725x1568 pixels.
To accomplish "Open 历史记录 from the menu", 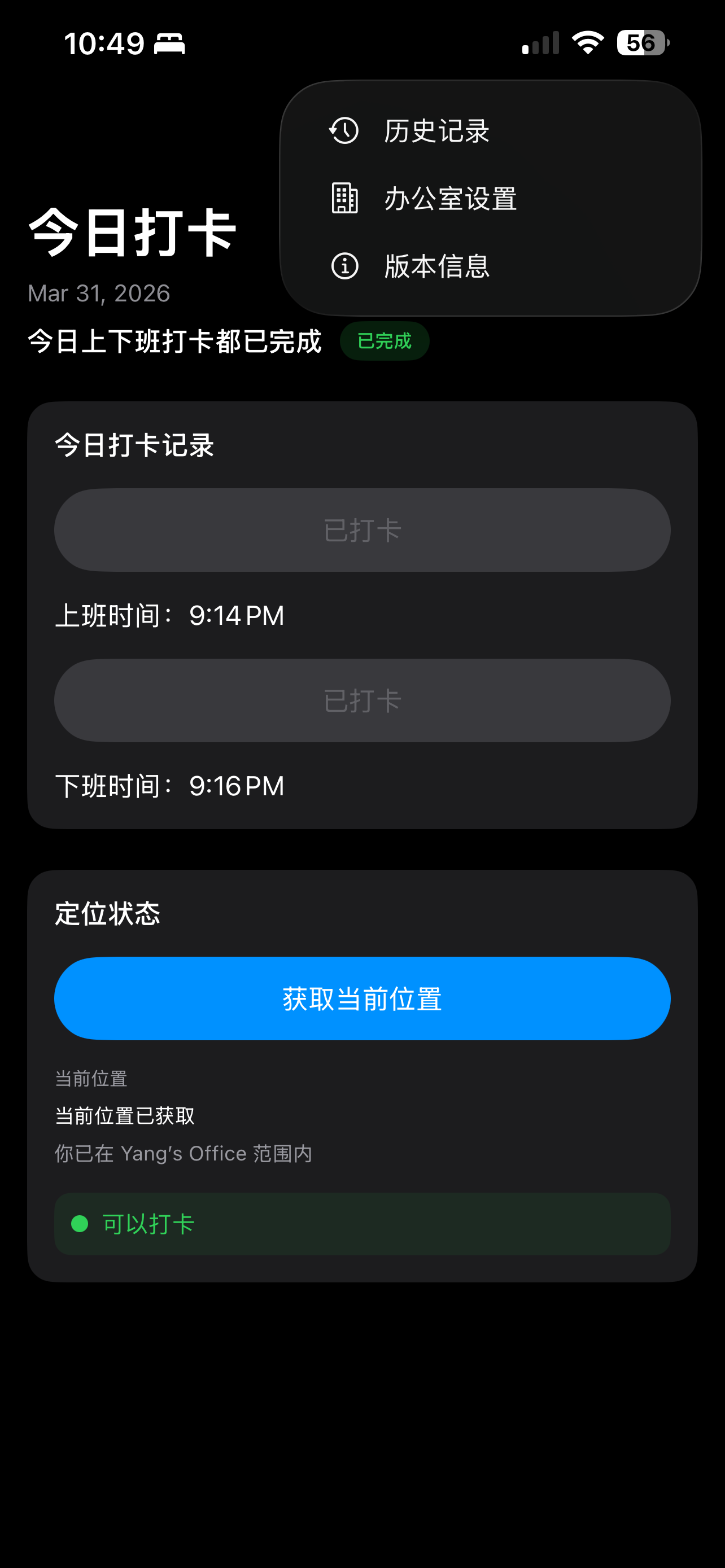I will click(x=436, y=131).
